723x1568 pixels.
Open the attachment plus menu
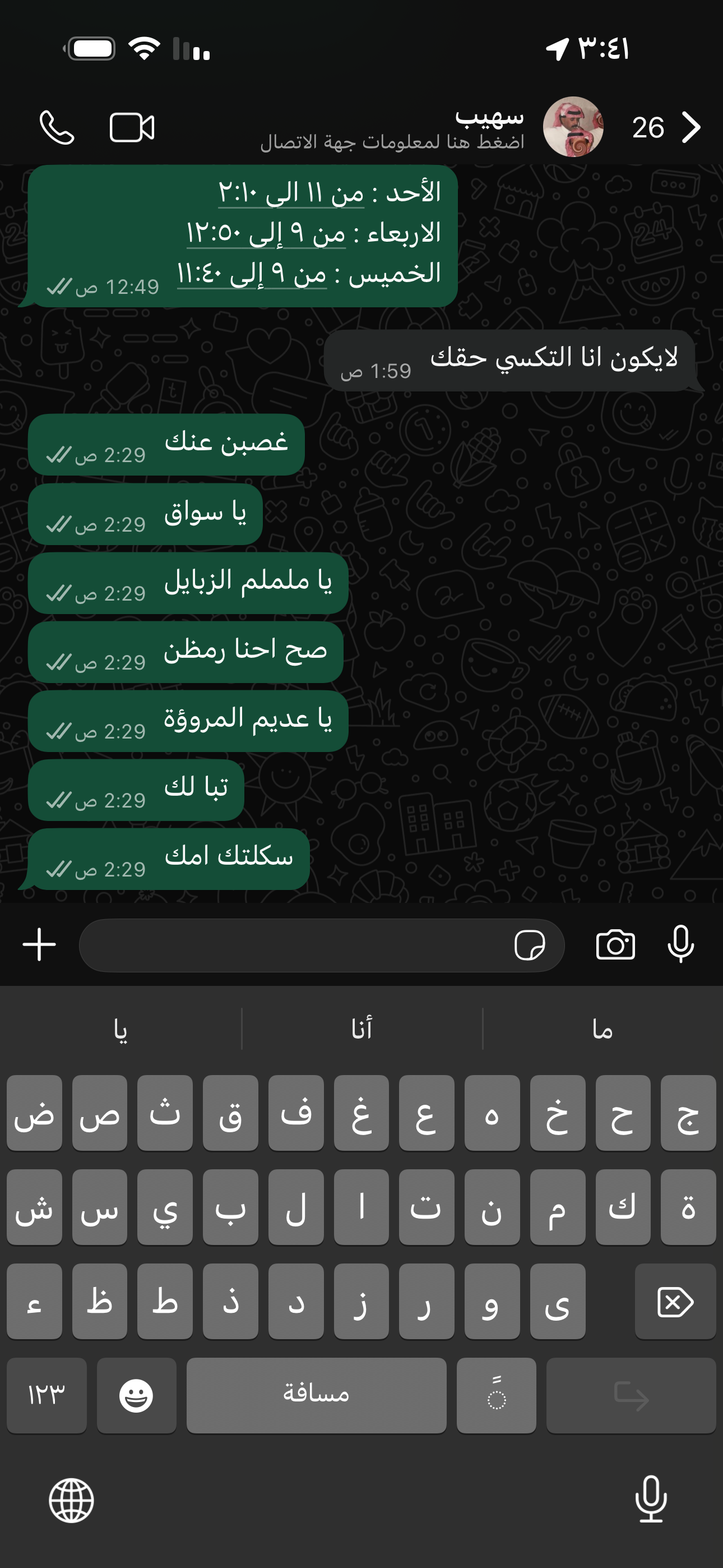coord(40,945)
